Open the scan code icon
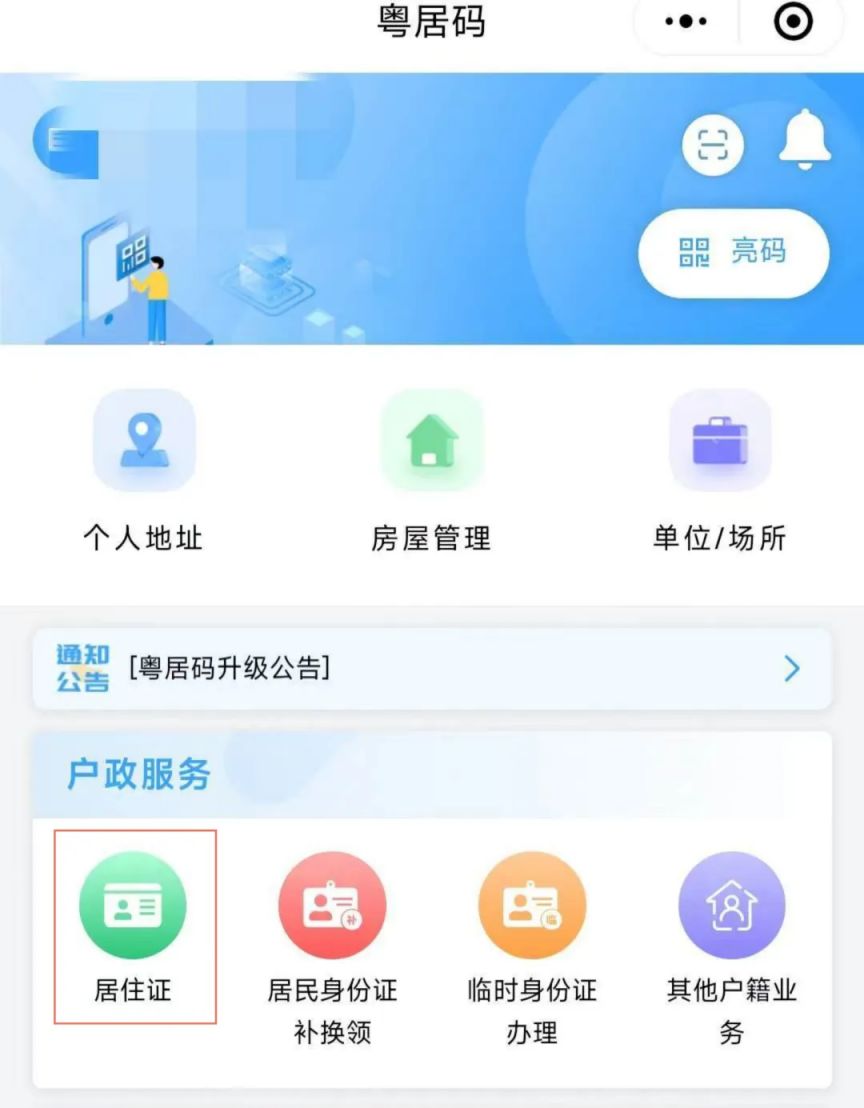 pyautogui.click(x=712, y=146)
